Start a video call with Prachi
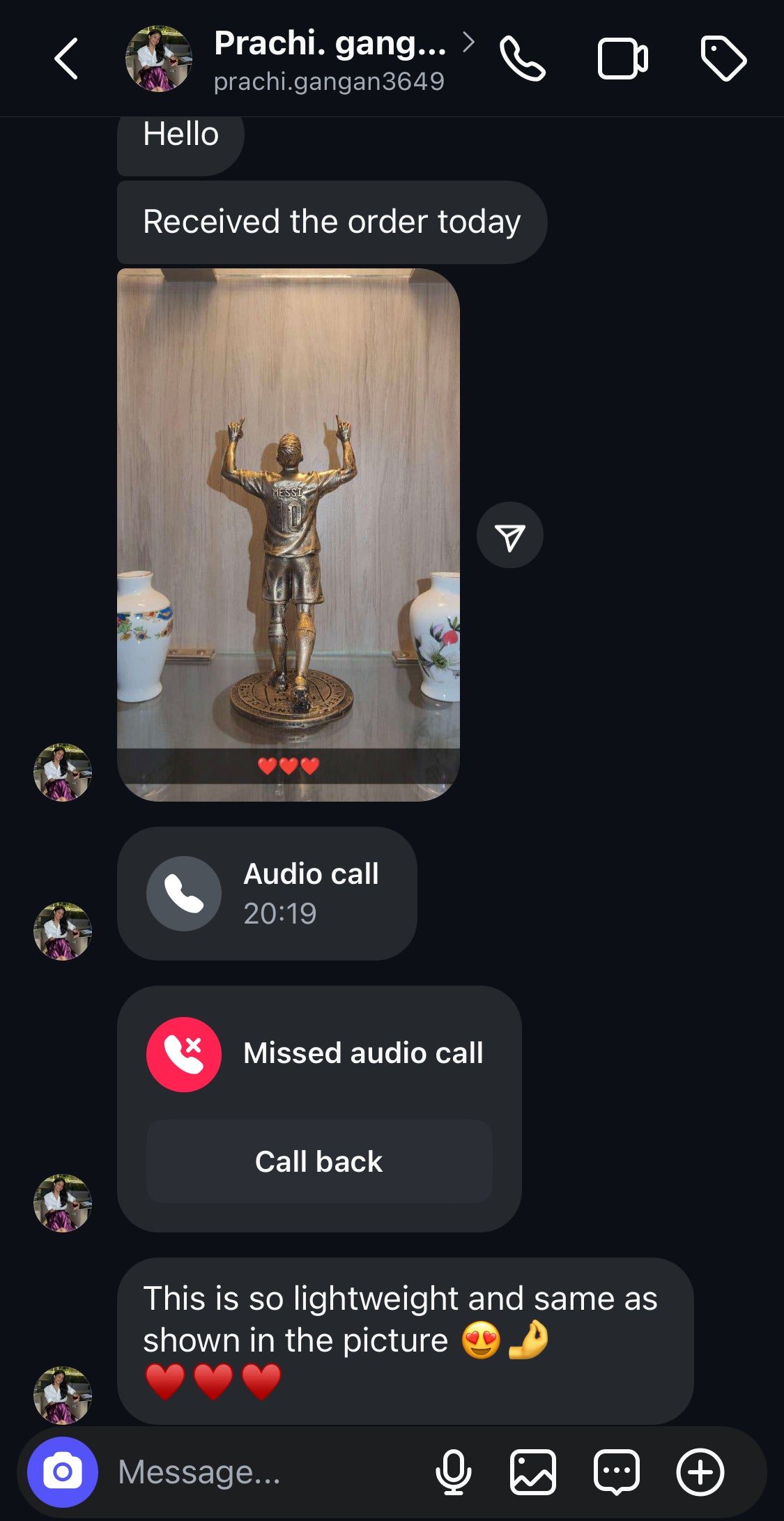 tap(622, 59)
